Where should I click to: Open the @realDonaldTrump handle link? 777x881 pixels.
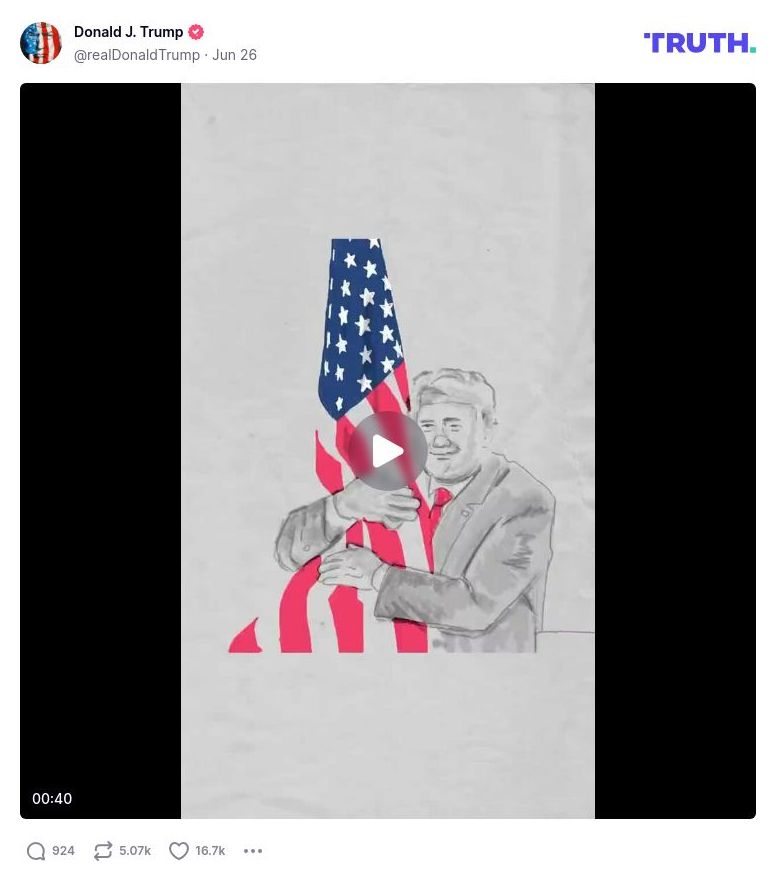pos(137,55)
